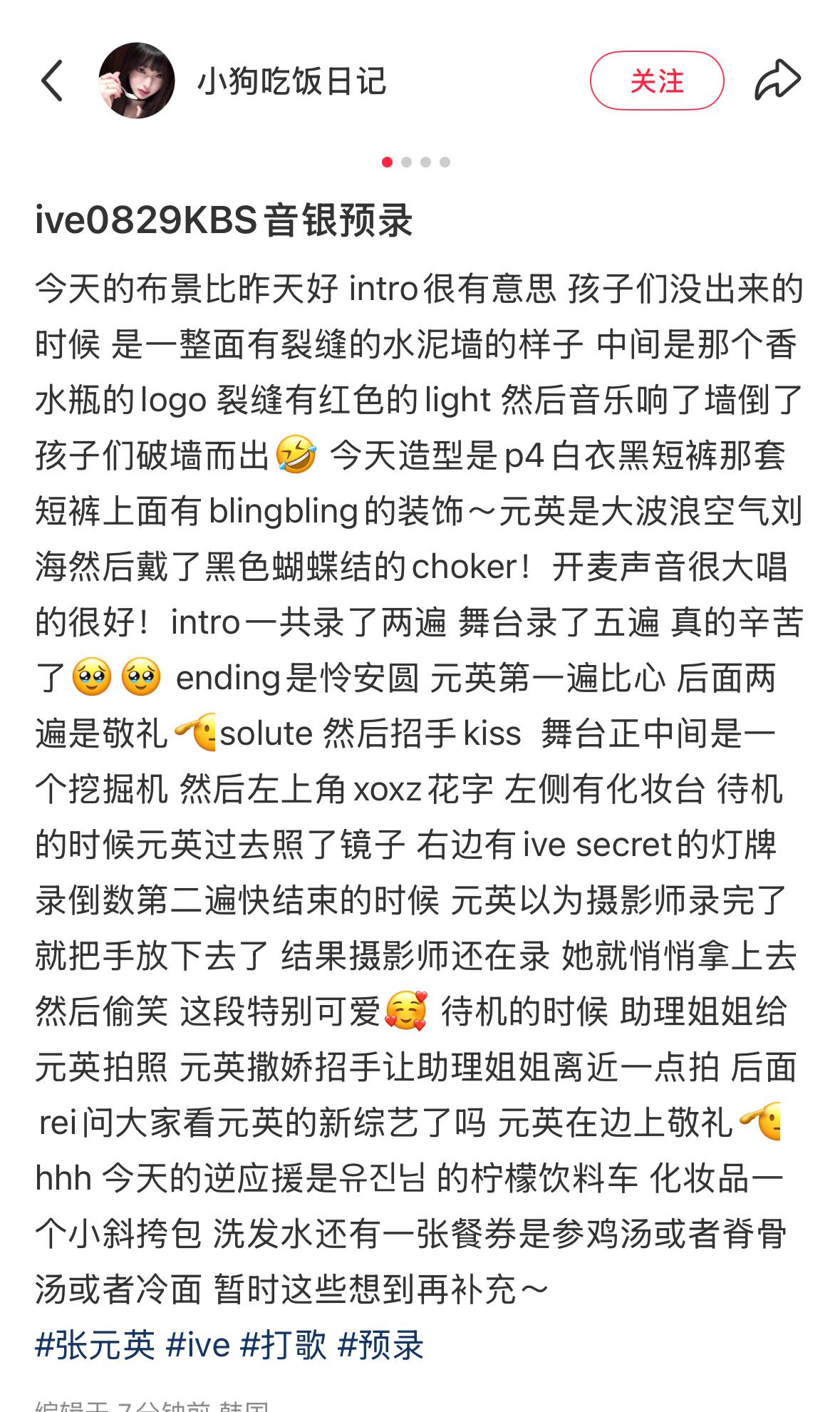
Task: Go back using the back arrow
Action: [52, 81]
